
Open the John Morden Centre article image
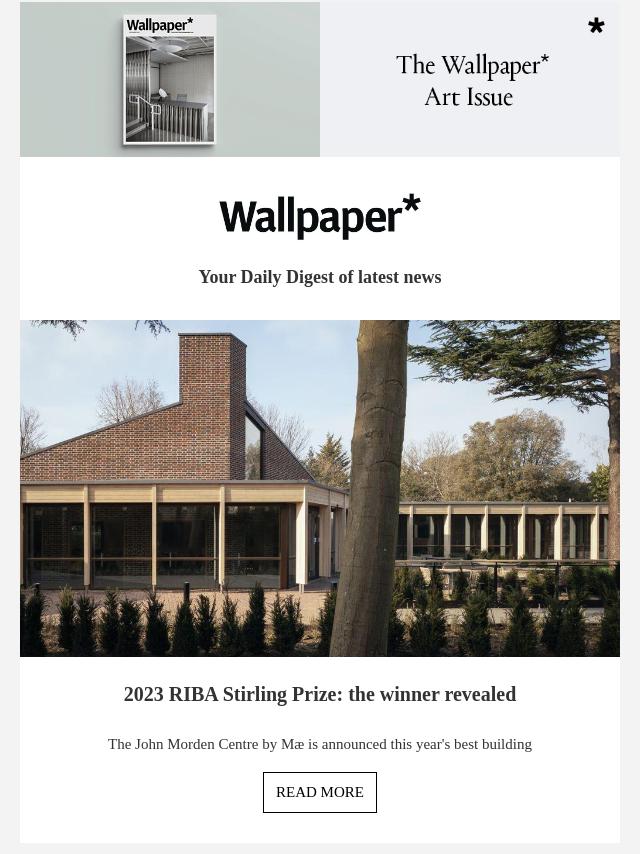(x=320, y=488)
